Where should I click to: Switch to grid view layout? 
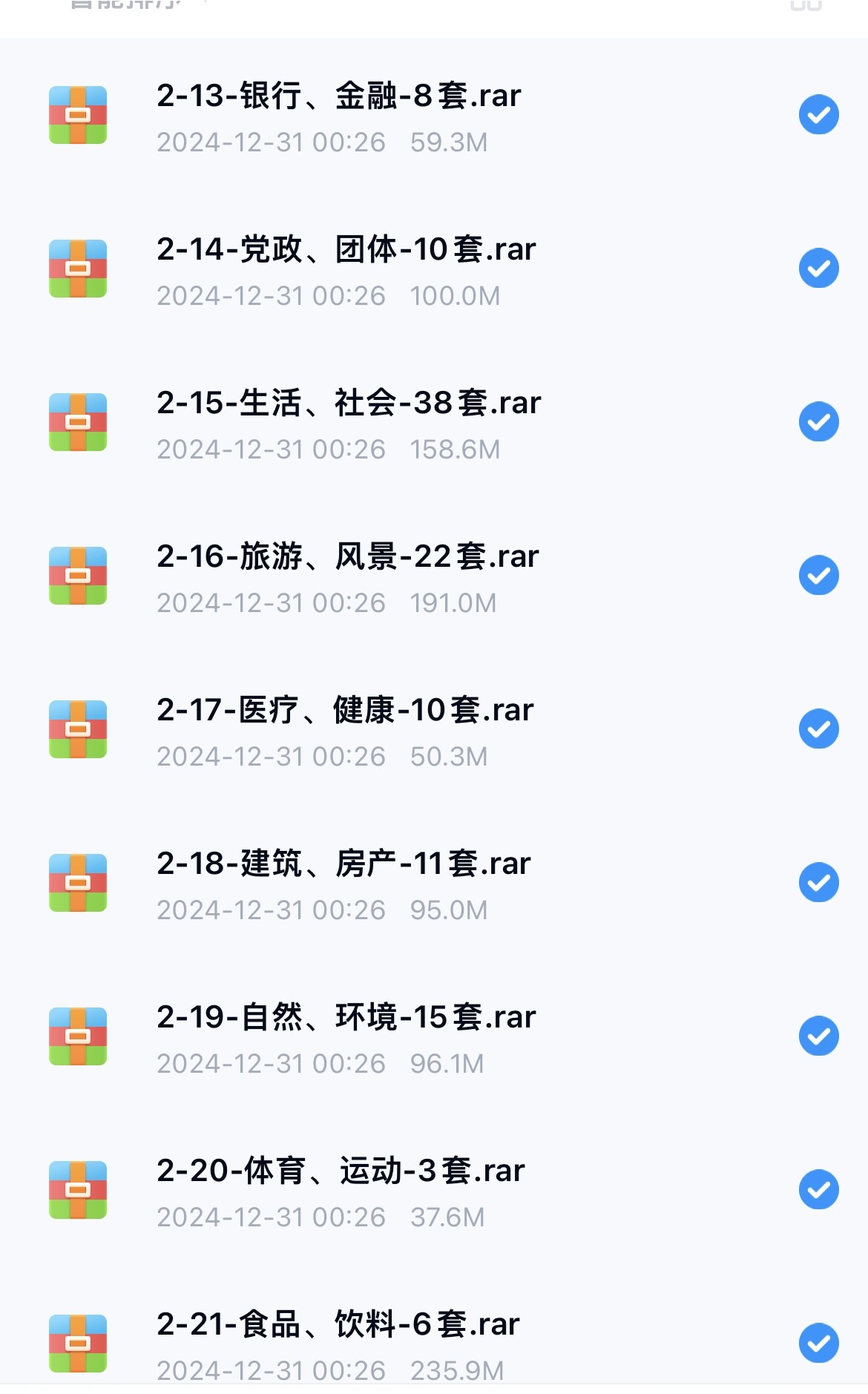click(806, 4)
